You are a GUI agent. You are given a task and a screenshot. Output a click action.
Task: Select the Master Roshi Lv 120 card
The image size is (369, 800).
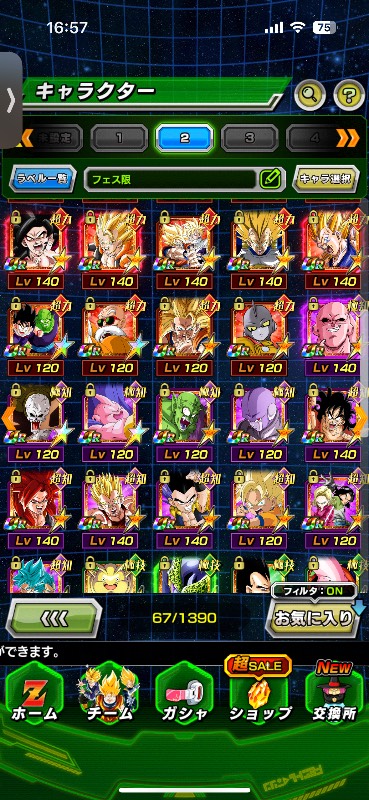(110, 336)
